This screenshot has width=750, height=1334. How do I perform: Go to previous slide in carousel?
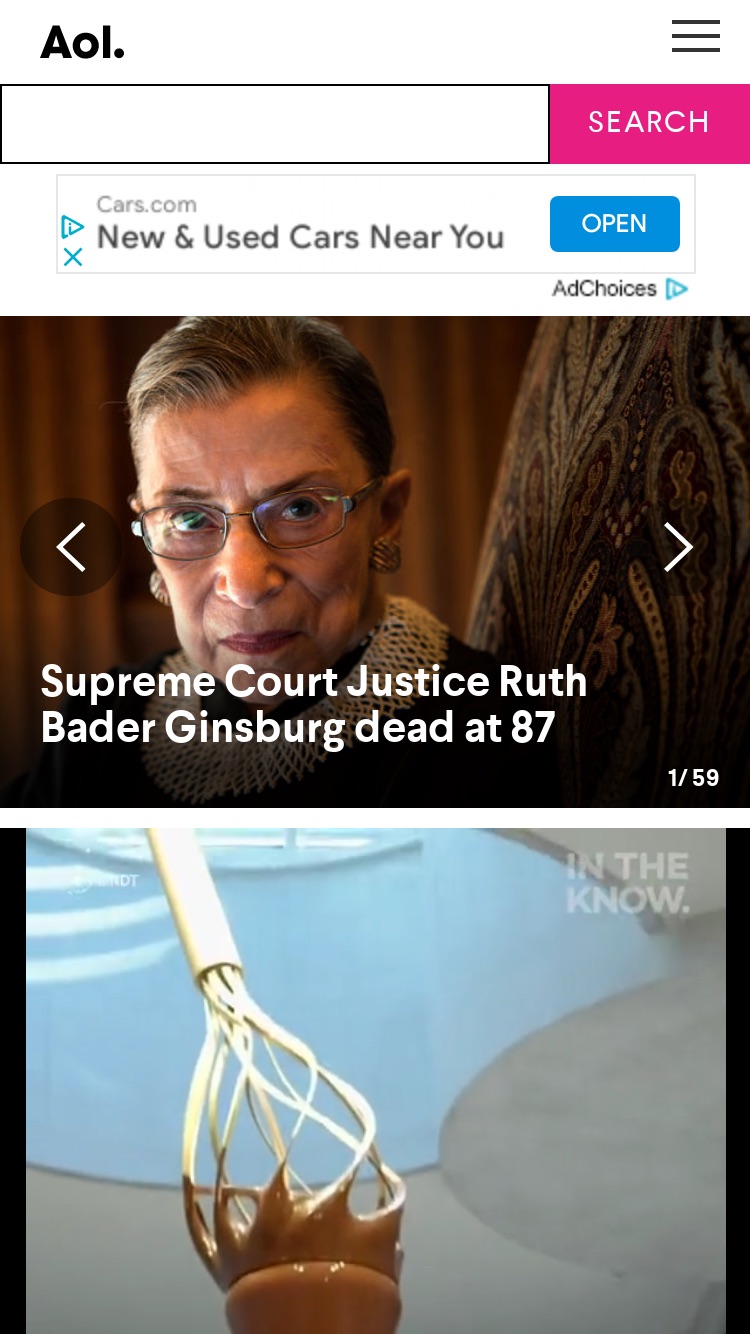click(70, 547)
